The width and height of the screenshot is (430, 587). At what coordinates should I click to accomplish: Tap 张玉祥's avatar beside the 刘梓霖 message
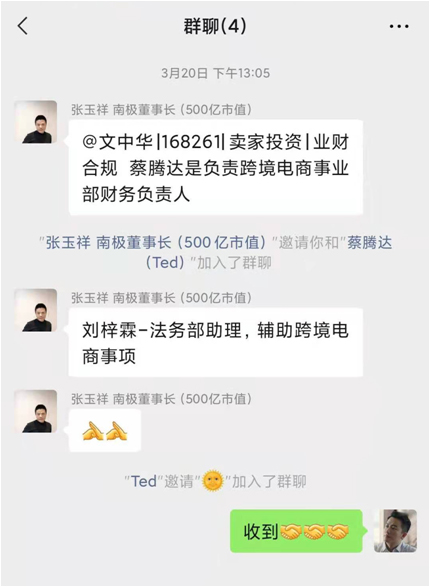(x=36, y=310)
